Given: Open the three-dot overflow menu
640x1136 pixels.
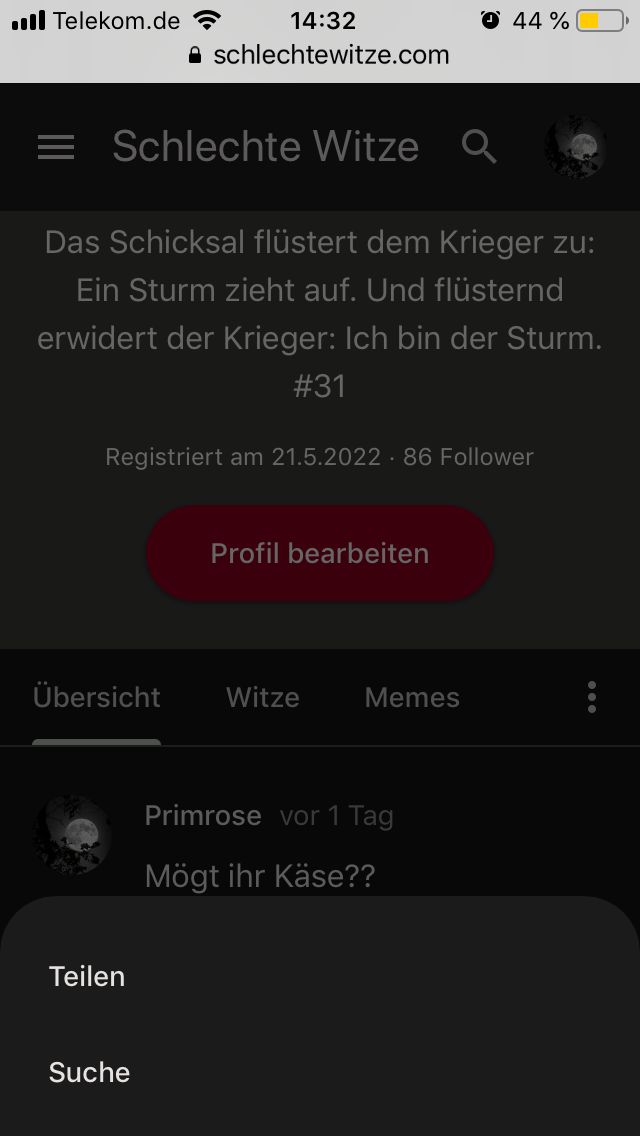Looking at the screenshot, I should point(592,697).
